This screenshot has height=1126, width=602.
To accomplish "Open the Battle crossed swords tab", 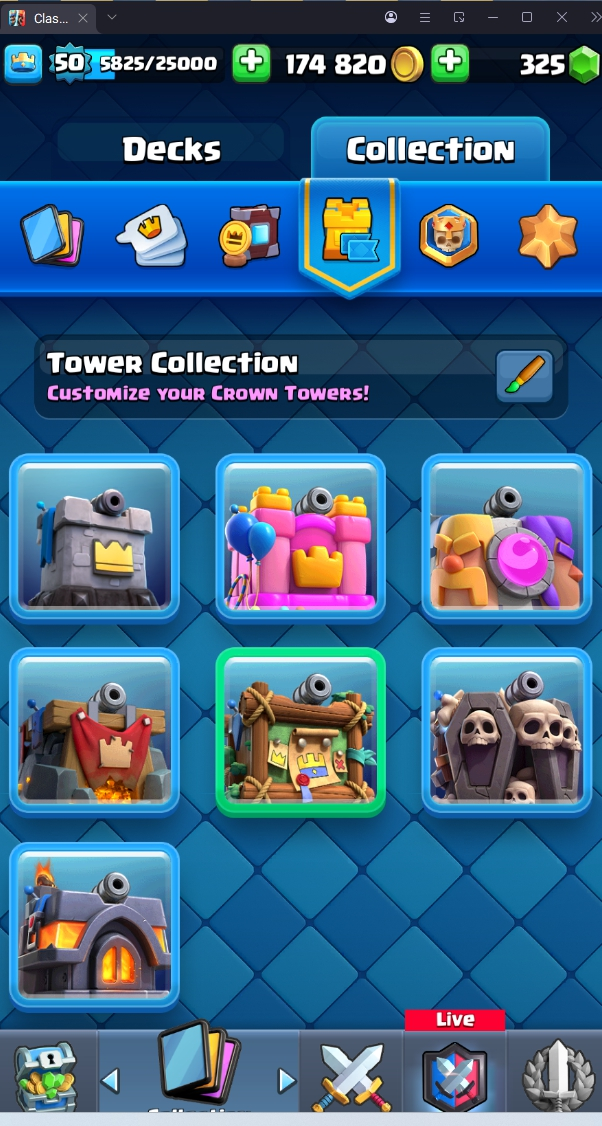I will tap(349, 1076).
